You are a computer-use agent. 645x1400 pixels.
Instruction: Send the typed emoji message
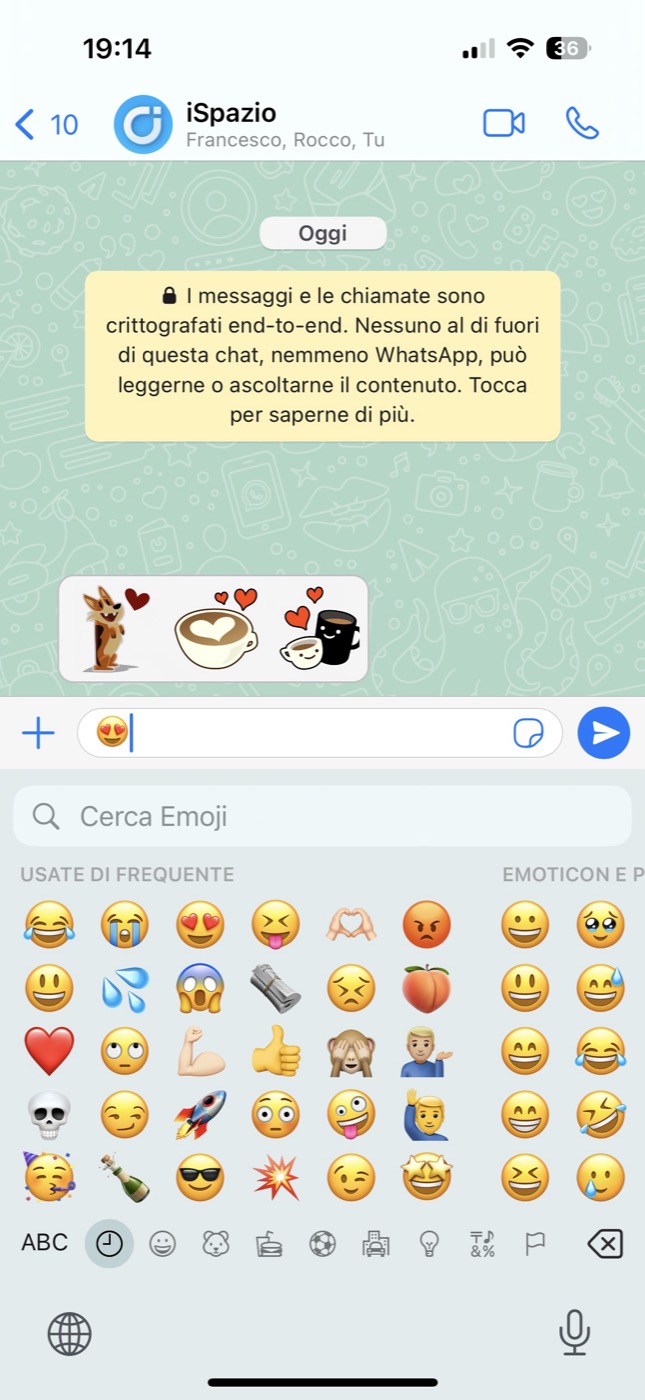(604, 733)
